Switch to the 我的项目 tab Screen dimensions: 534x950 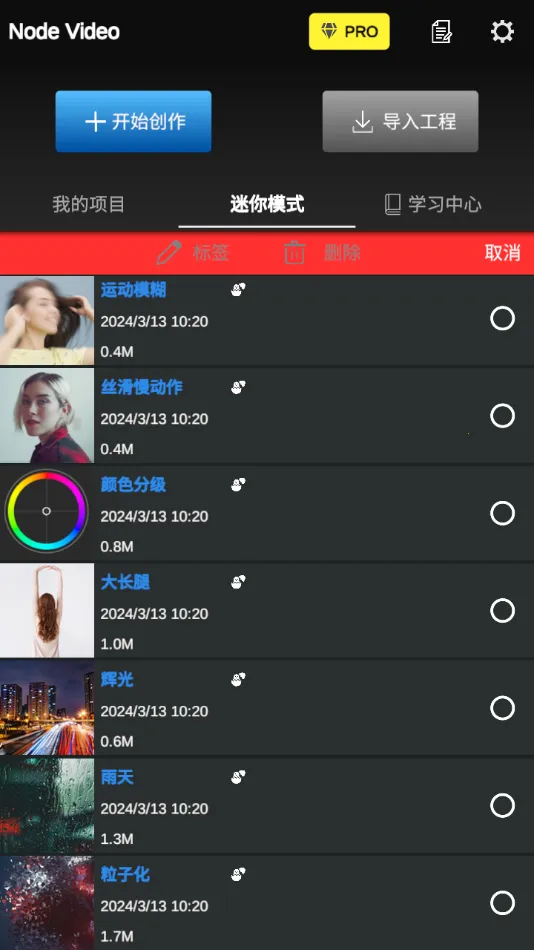pyautogui.click(x=88, y=204)
